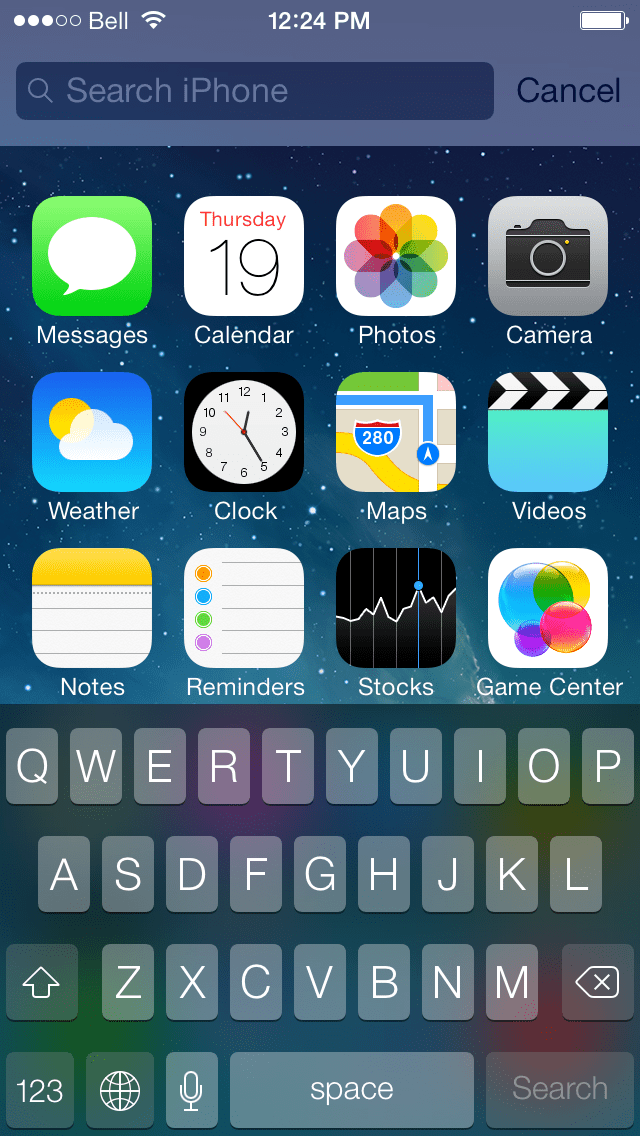Open the Calendar app
The width and height of the screenshot is (640, 1136).
[244, 256]
